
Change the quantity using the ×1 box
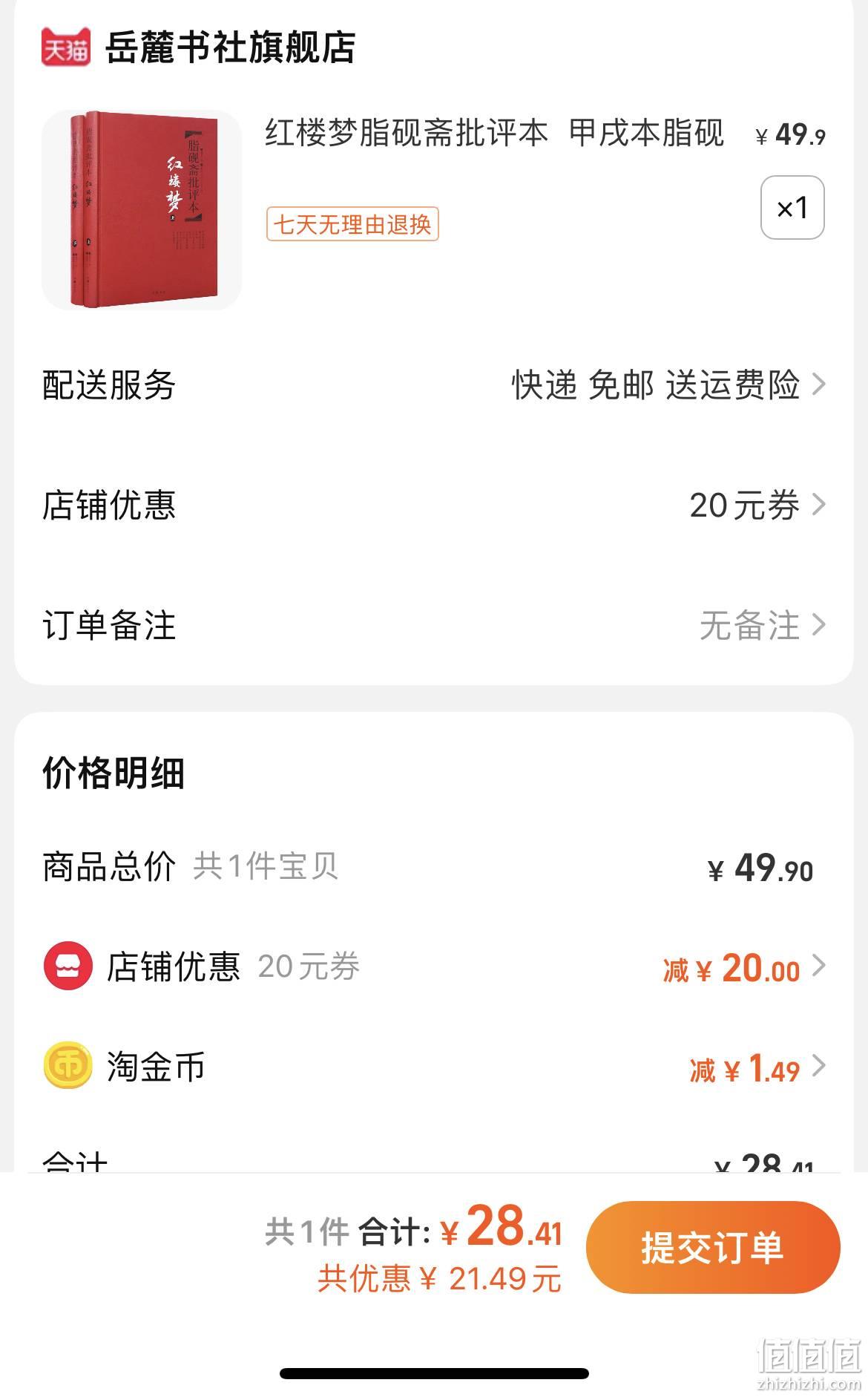[x=792, y=208]
